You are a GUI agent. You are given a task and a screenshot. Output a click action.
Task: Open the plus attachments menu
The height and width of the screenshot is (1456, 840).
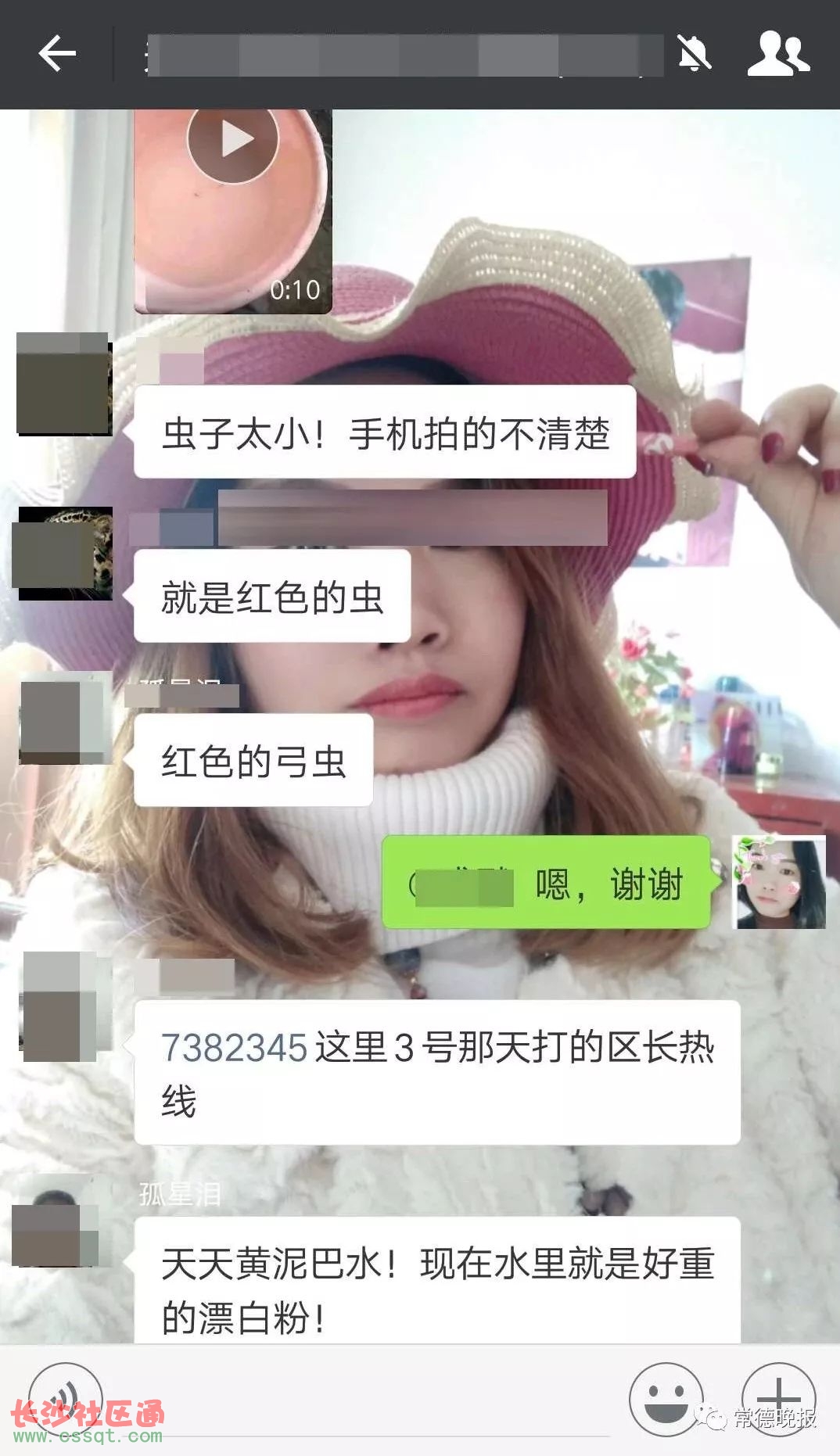778,1399
